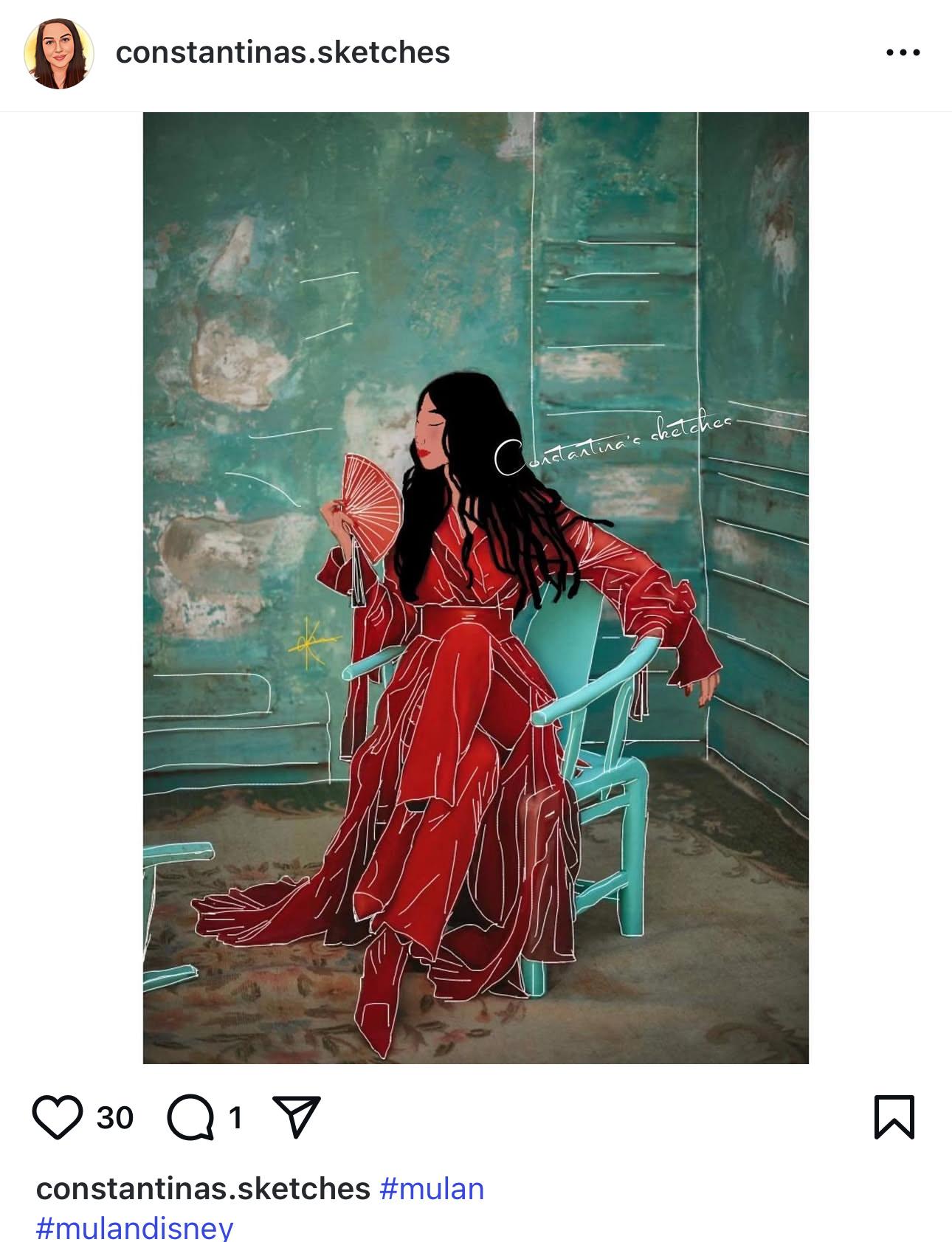Like this post with the heart
The width and height of the screenshot is (952, 1242).
[58, 1117]
